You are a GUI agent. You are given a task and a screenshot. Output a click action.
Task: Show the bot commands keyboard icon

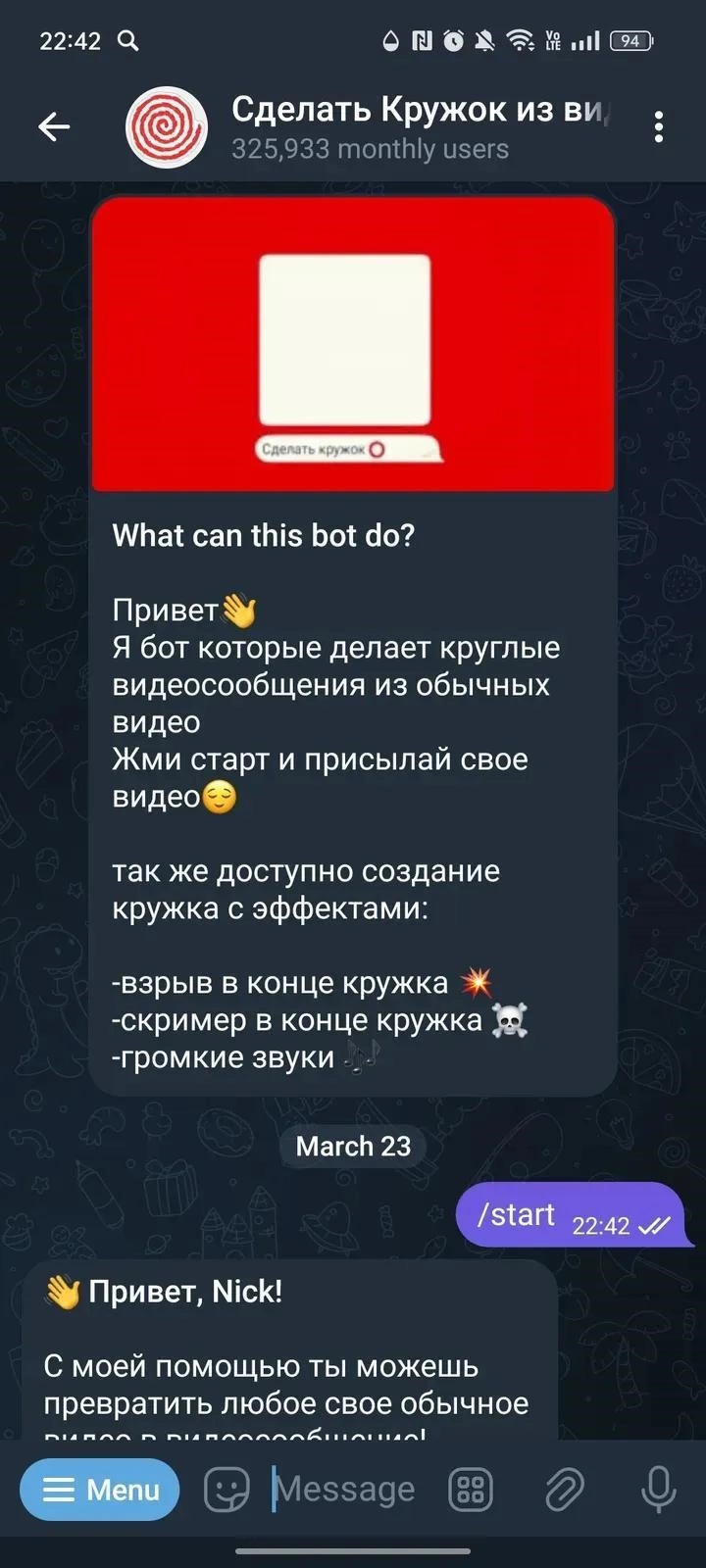471,1490
